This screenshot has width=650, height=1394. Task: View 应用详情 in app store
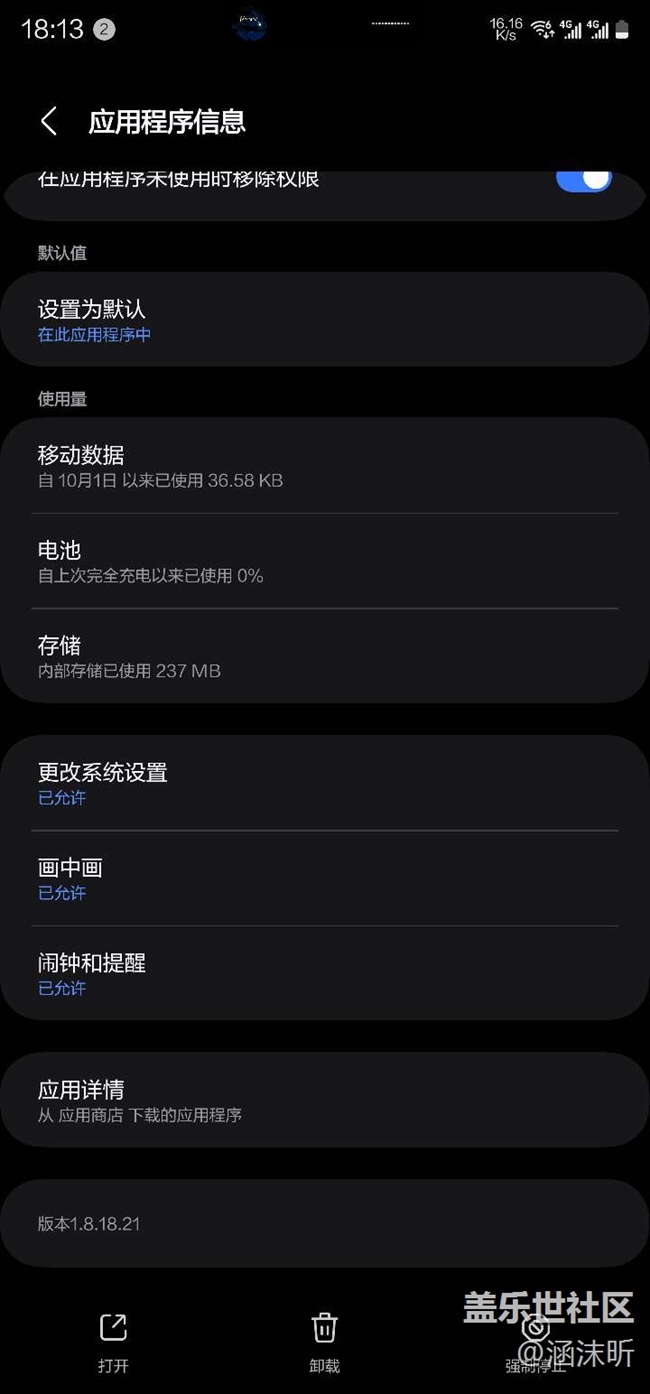coord(324,1100)
